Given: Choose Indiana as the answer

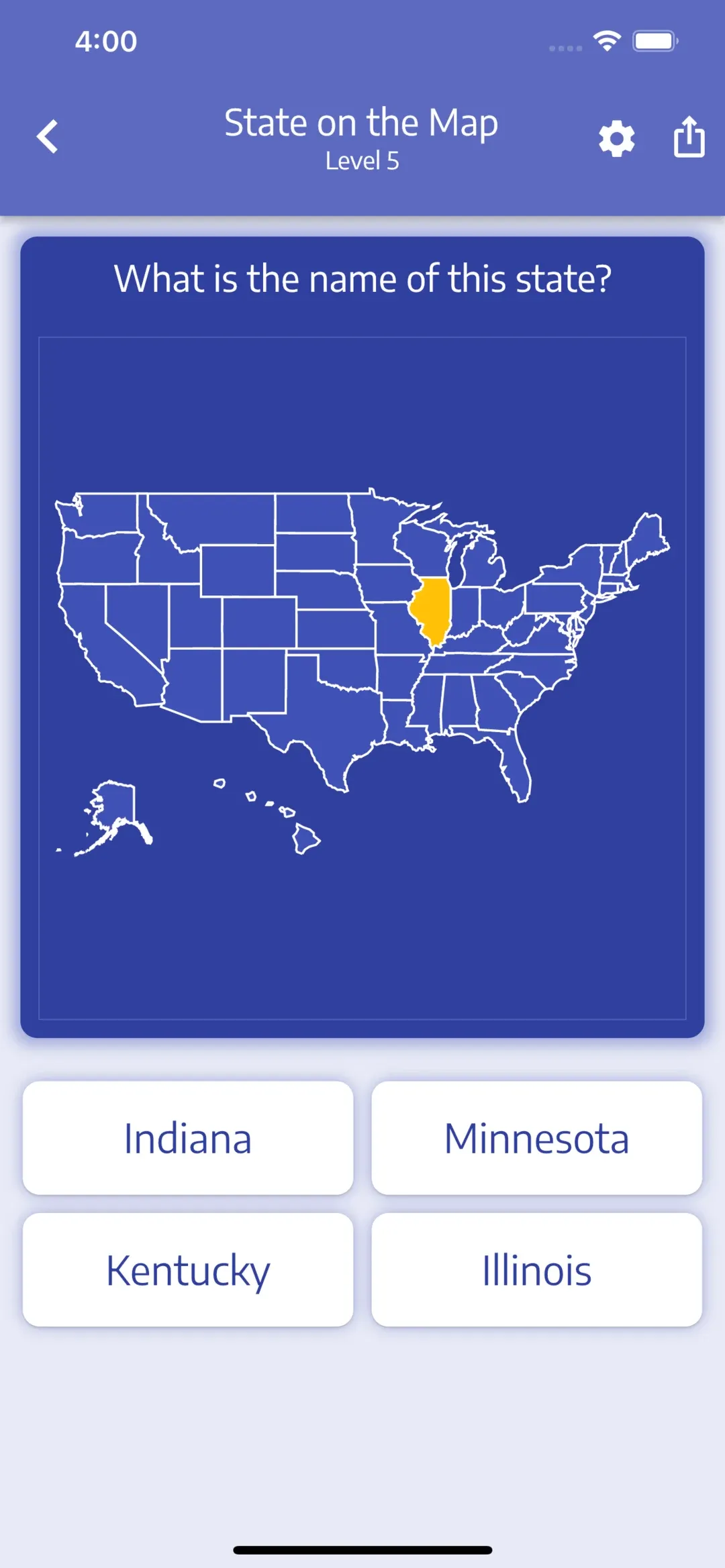Looking at the screenshot, I should [188, 1137].
